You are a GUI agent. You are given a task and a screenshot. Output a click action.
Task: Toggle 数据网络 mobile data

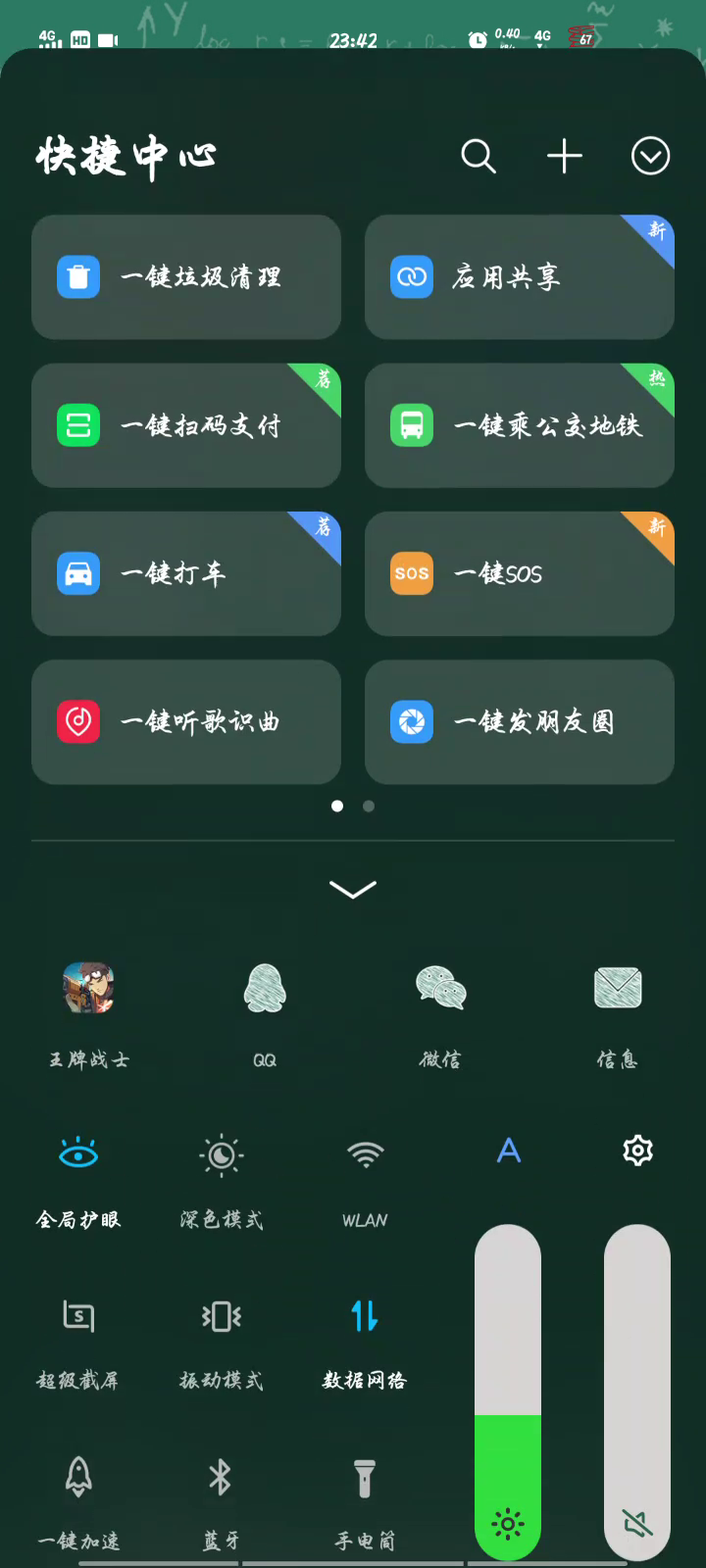click(365, 1316)
